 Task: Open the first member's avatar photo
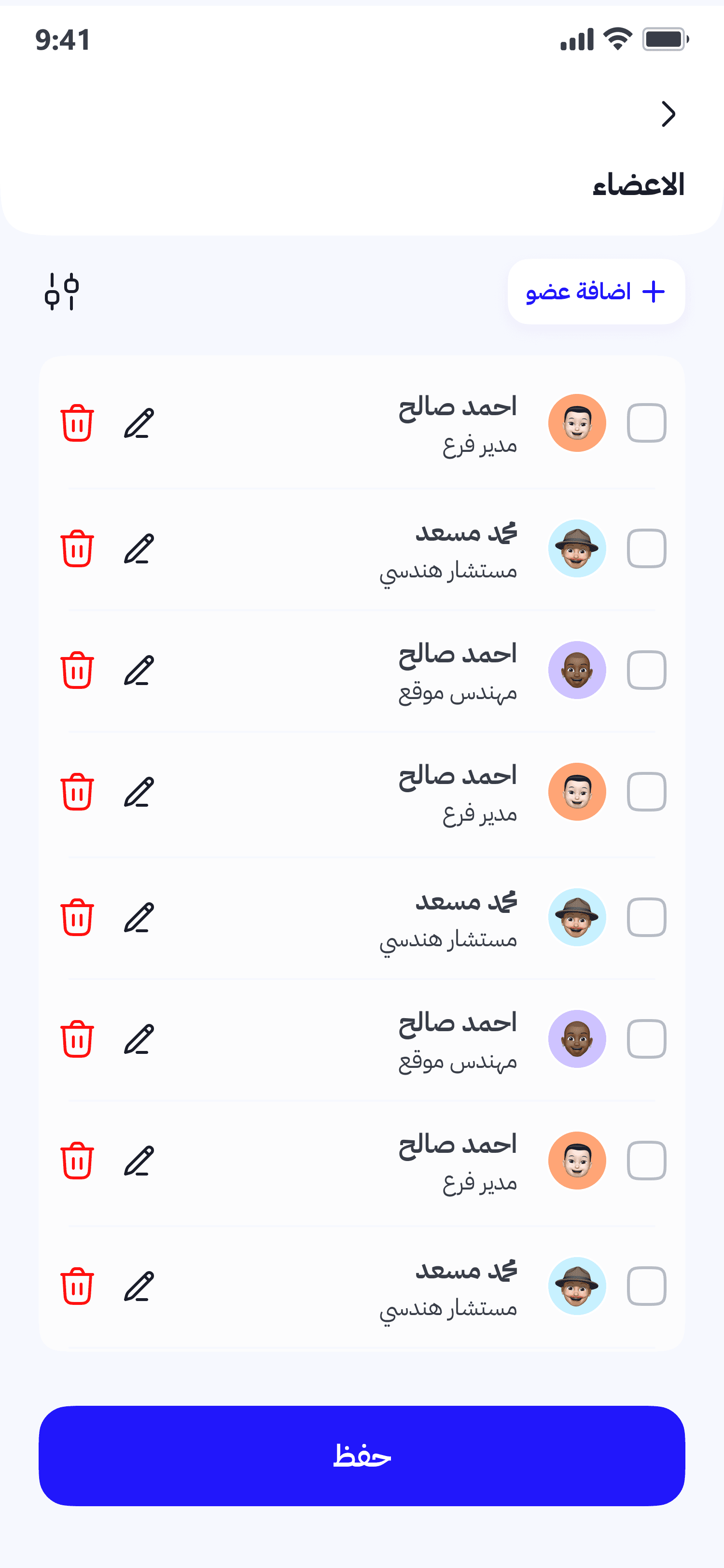click(577, 423)
